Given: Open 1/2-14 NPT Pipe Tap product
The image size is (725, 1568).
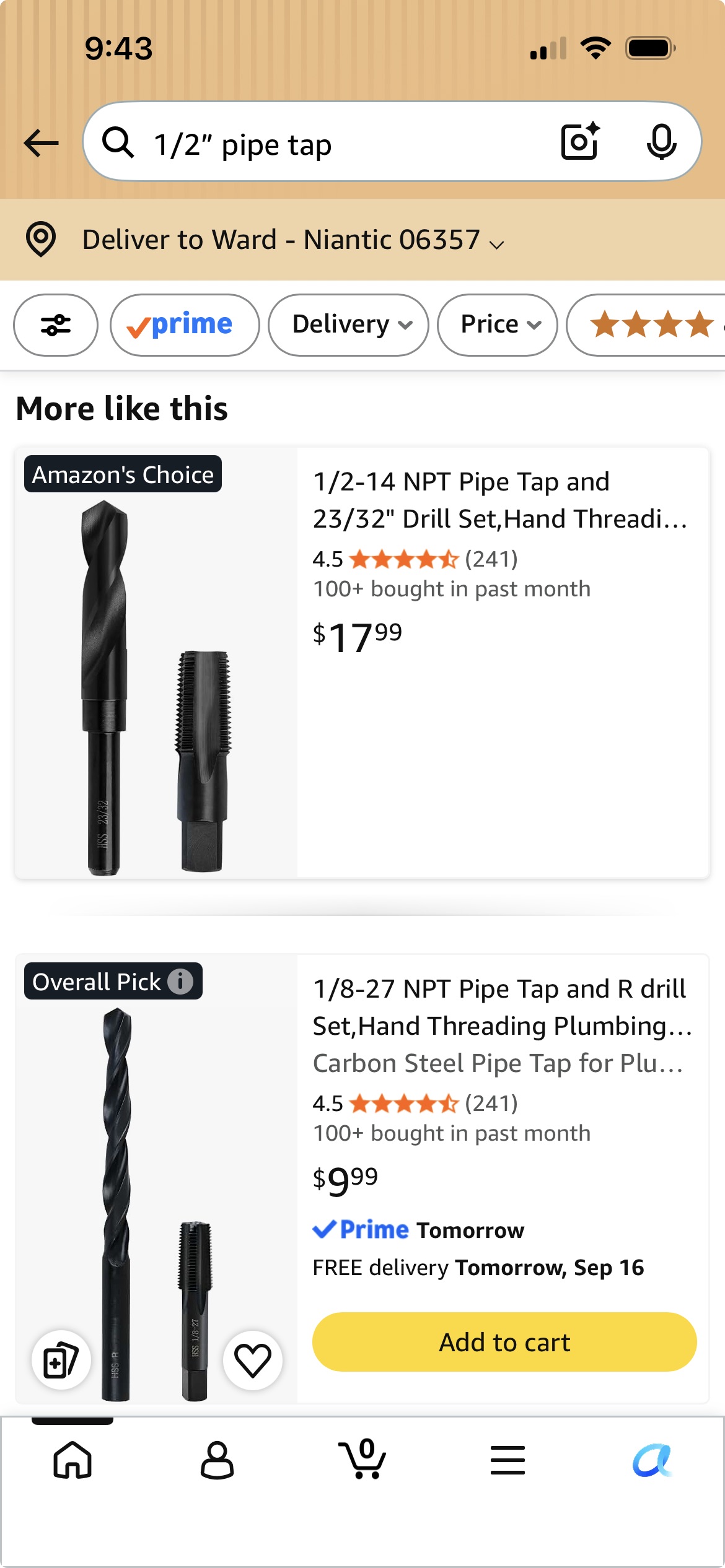Looking at the screenshot, I should [x=500, y=500].
